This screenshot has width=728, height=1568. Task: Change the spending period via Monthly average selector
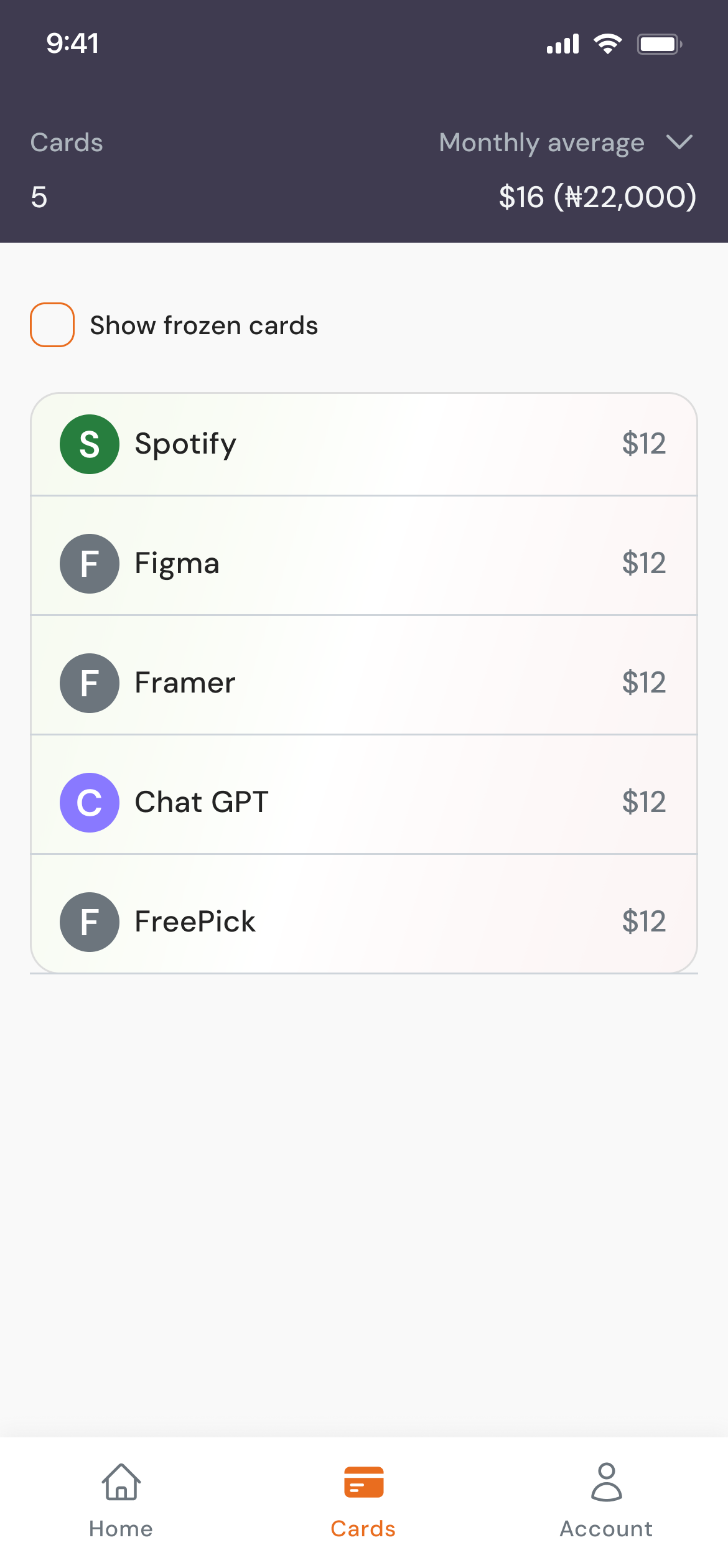click(x=542, y=142)
